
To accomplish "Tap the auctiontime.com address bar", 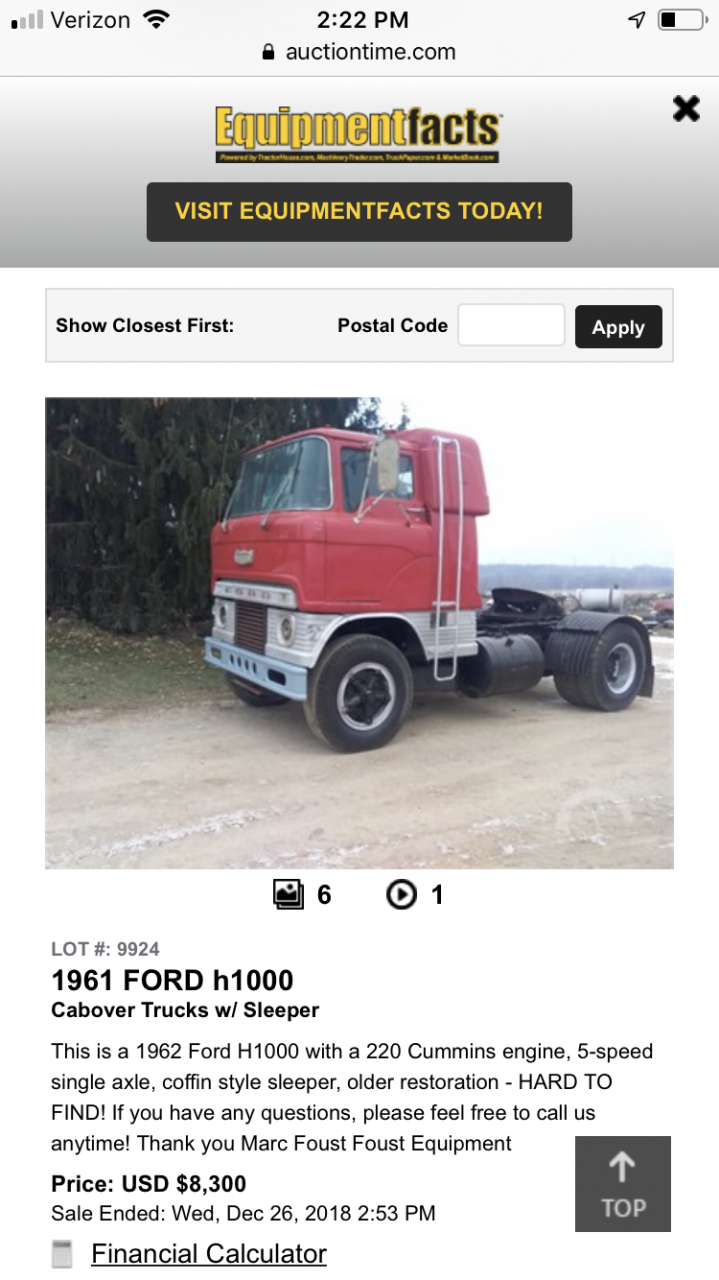I will click(359, 52).
